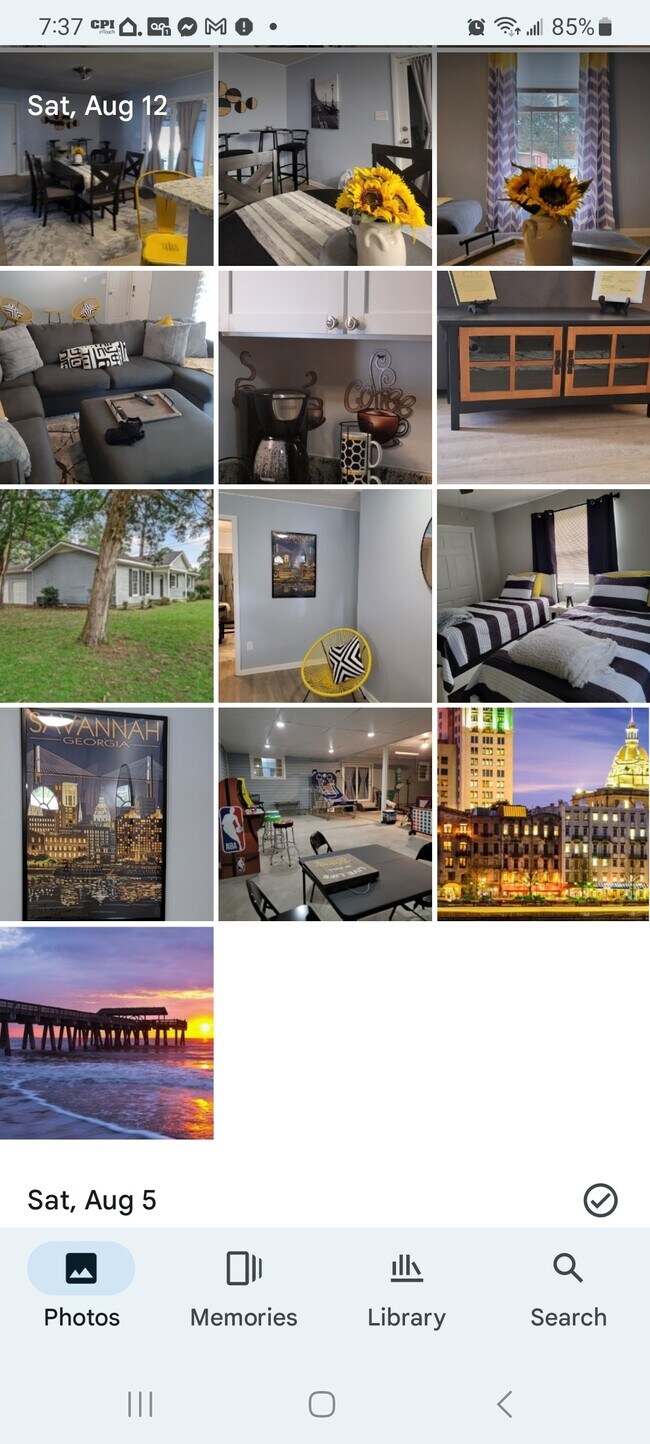
Task: Open the Savannah Georgia poster photo
Action: pos(106,814)
